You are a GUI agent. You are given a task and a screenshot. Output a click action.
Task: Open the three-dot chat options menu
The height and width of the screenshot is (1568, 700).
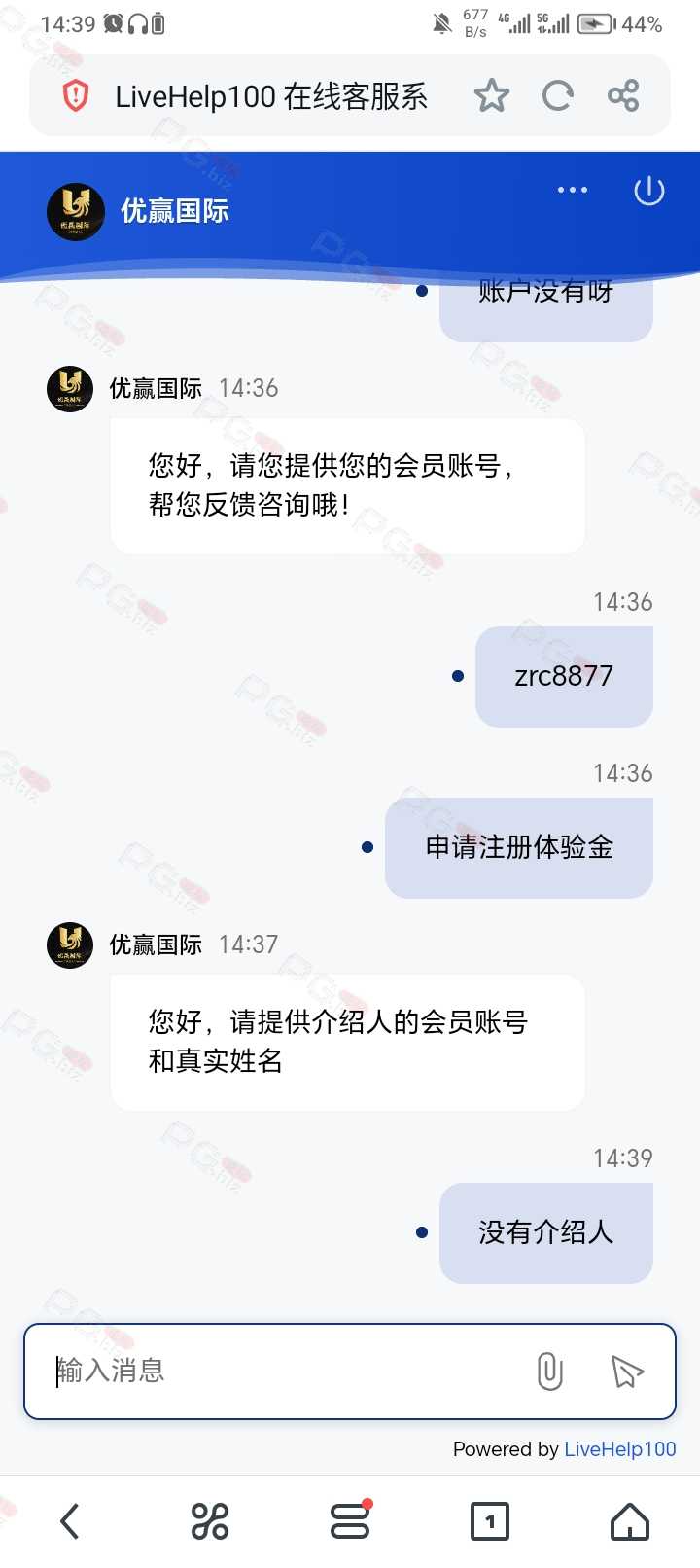coord(573,190)
